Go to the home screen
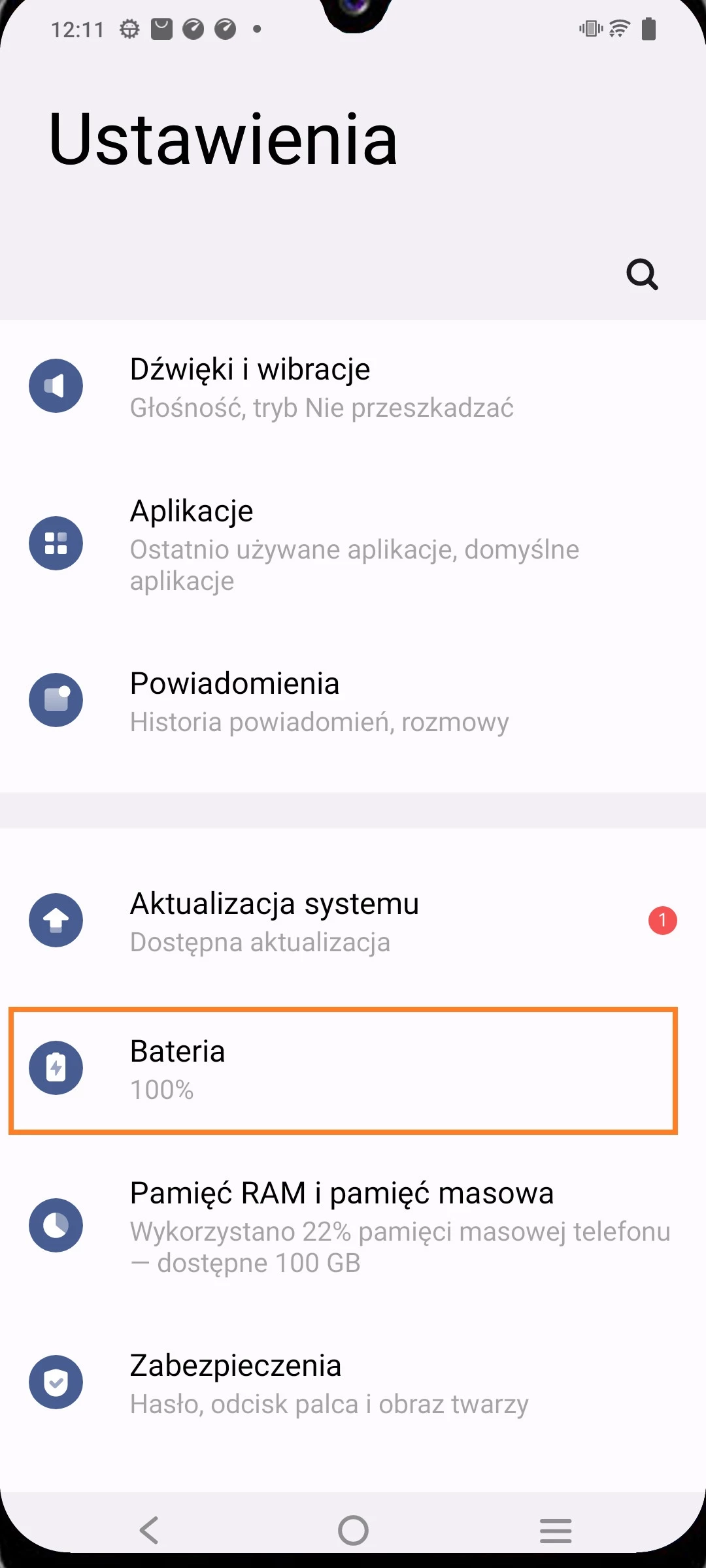 point(353,1530)
